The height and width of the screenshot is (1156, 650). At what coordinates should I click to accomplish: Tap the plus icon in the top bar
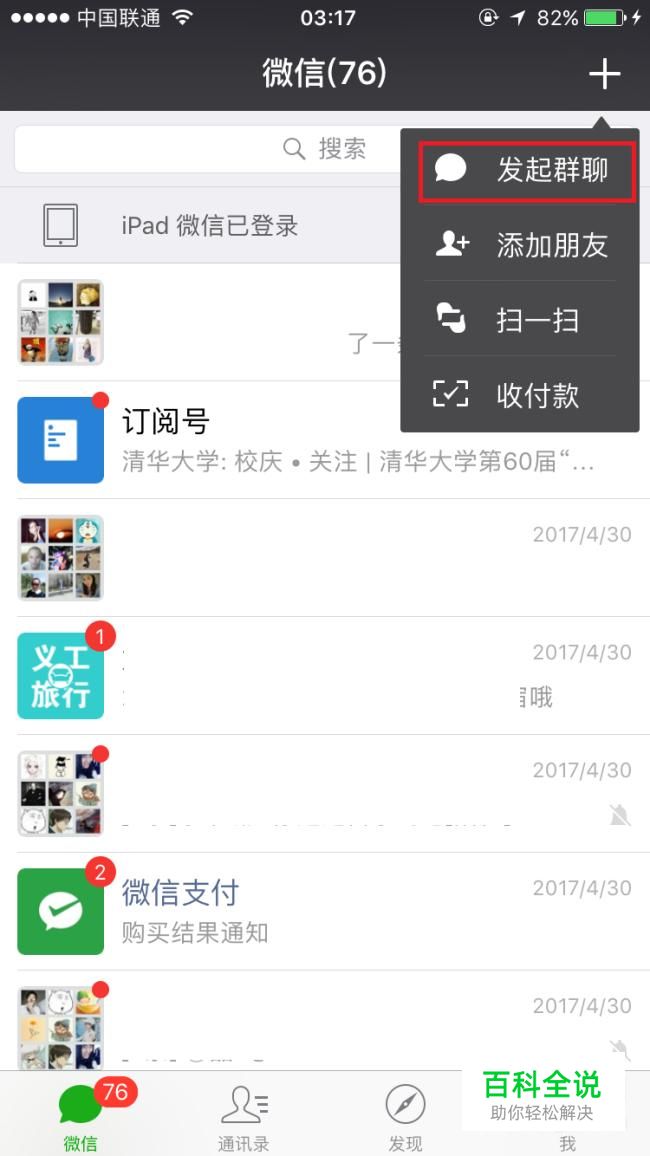click(604, 74)
